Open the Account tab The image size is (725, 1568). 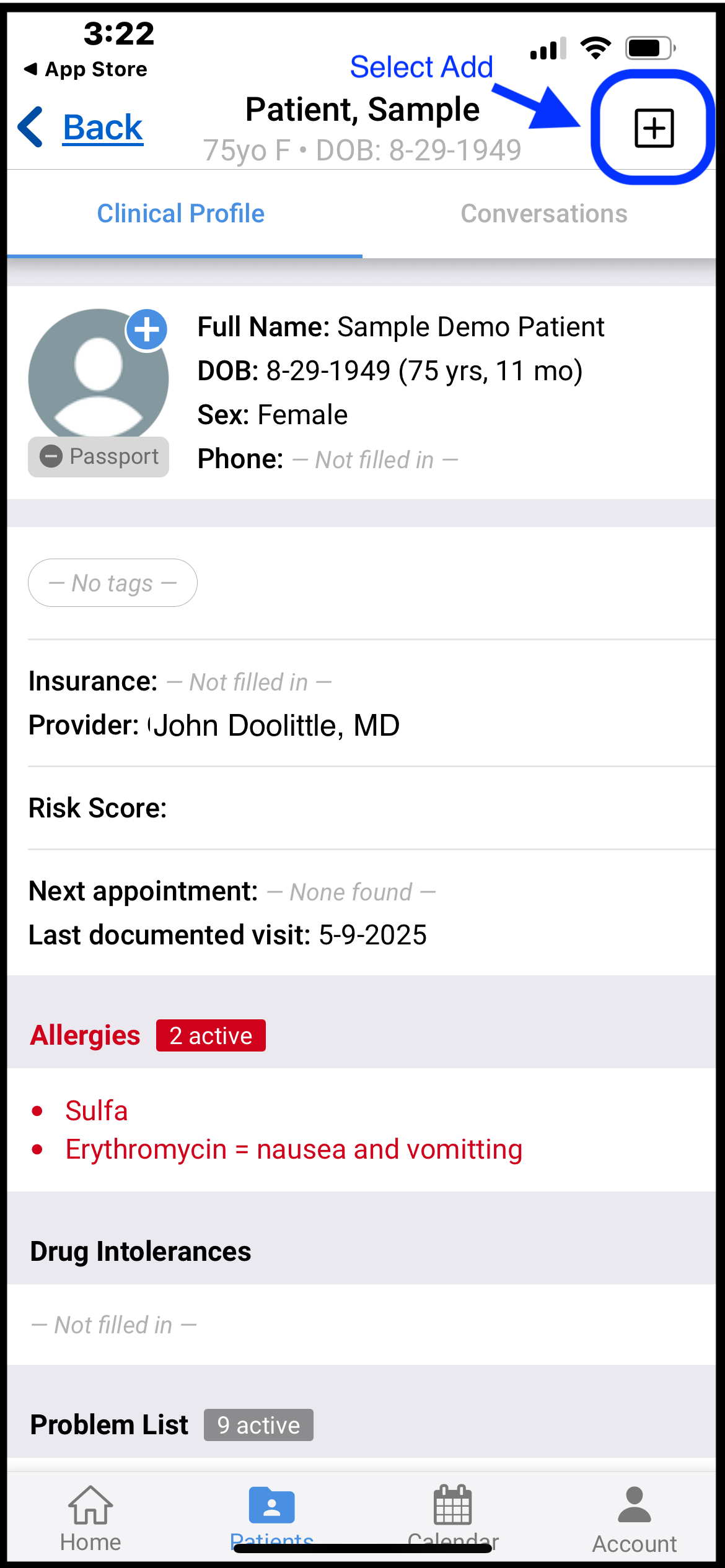point(634,1518)
